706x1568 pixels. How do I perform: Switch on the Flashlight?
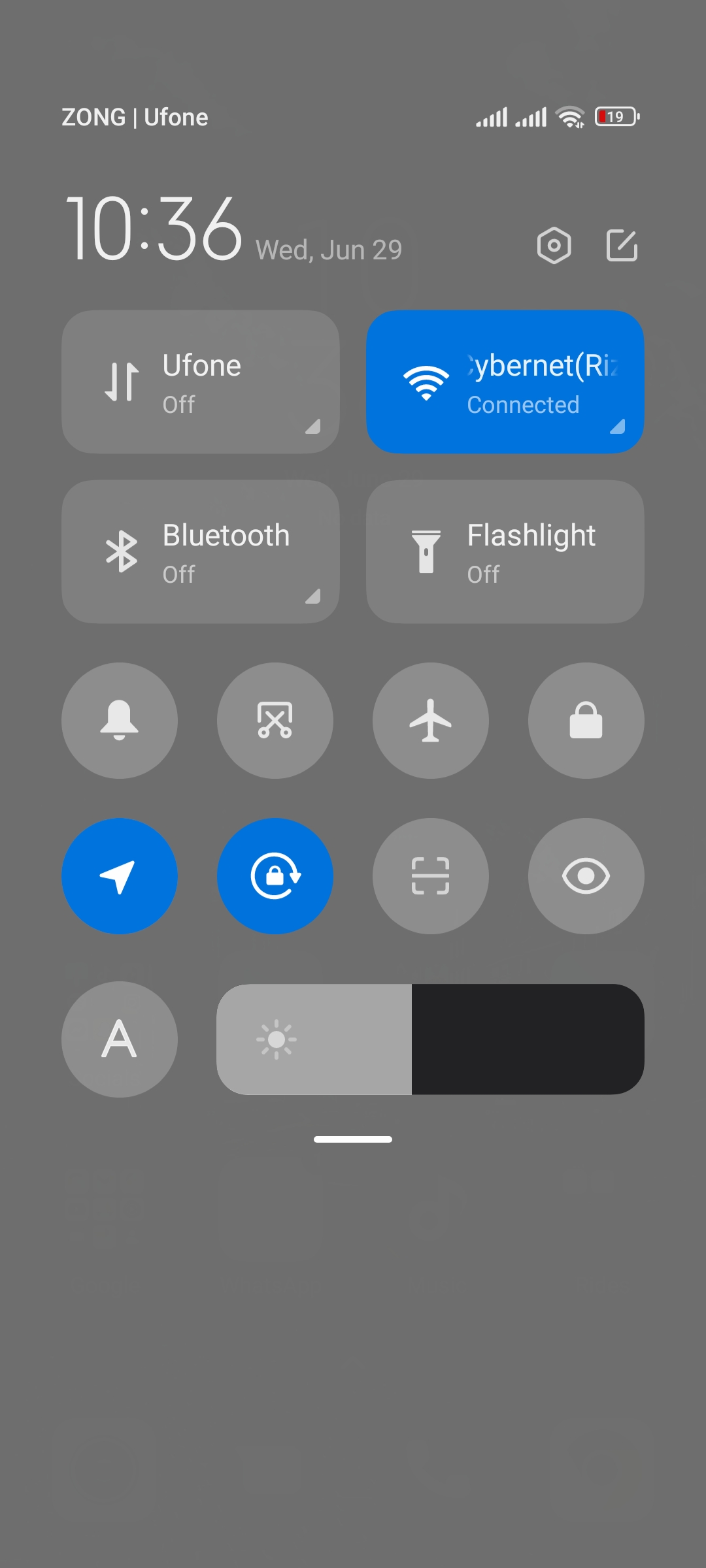[x=505, y=552]
